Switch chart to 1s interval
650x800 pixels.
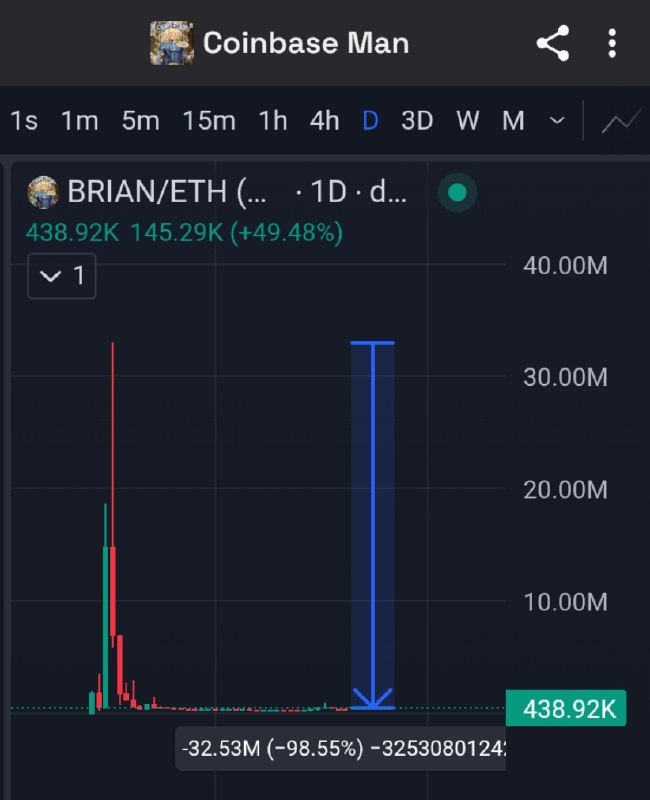(x=24, y=121)
